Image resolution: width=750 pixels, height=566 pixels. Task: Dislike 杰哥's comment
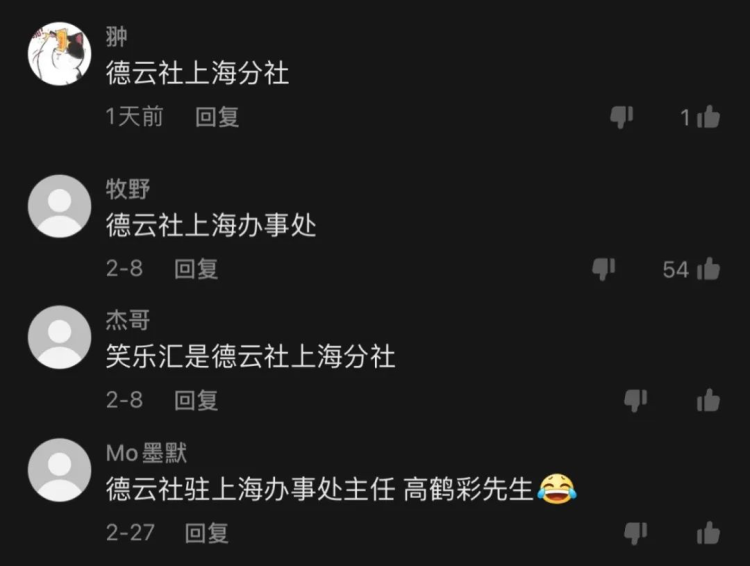[x=635, y=400]
